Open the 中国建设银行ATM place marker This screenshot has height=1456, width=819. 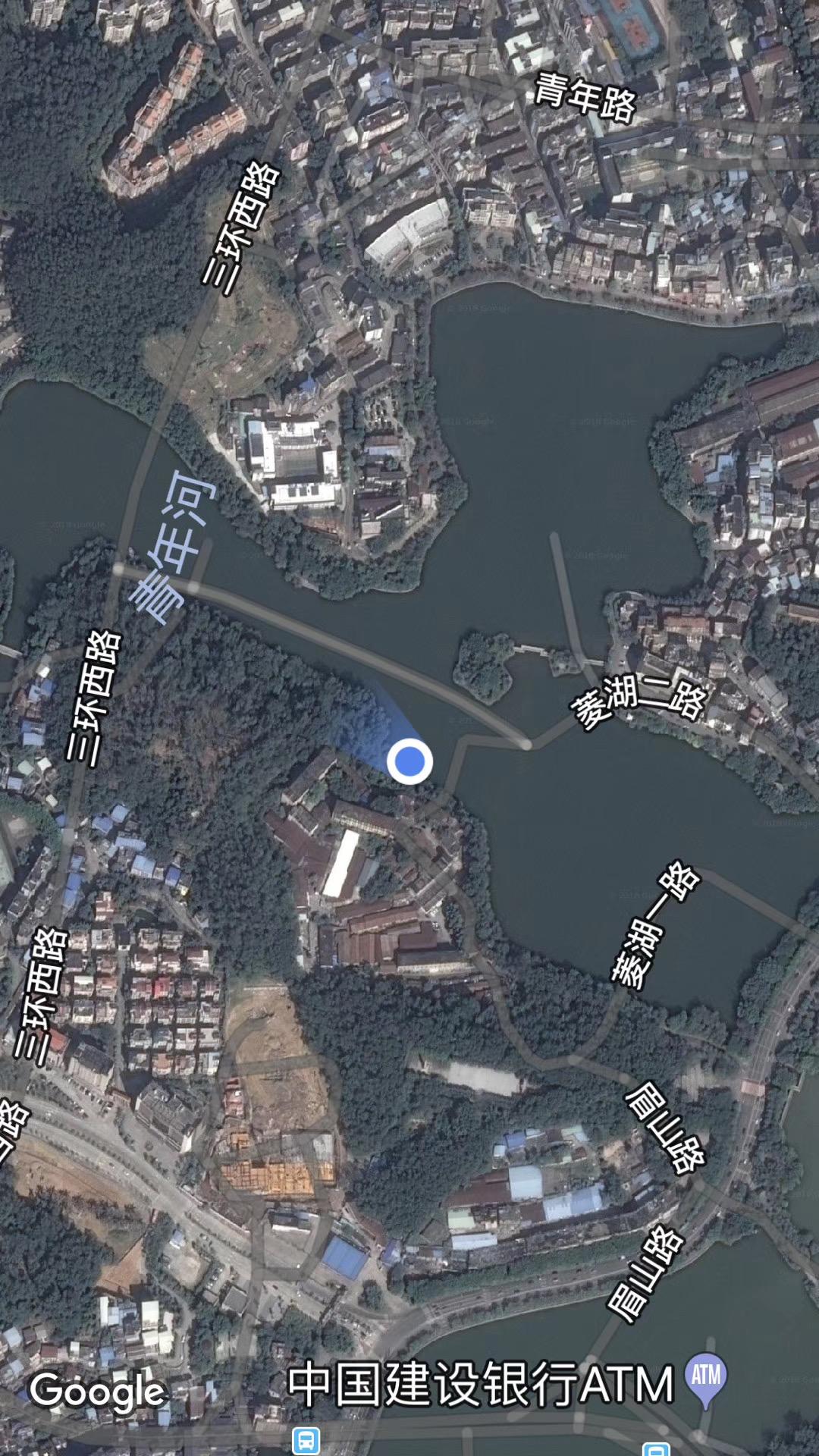click(706, 1379)
